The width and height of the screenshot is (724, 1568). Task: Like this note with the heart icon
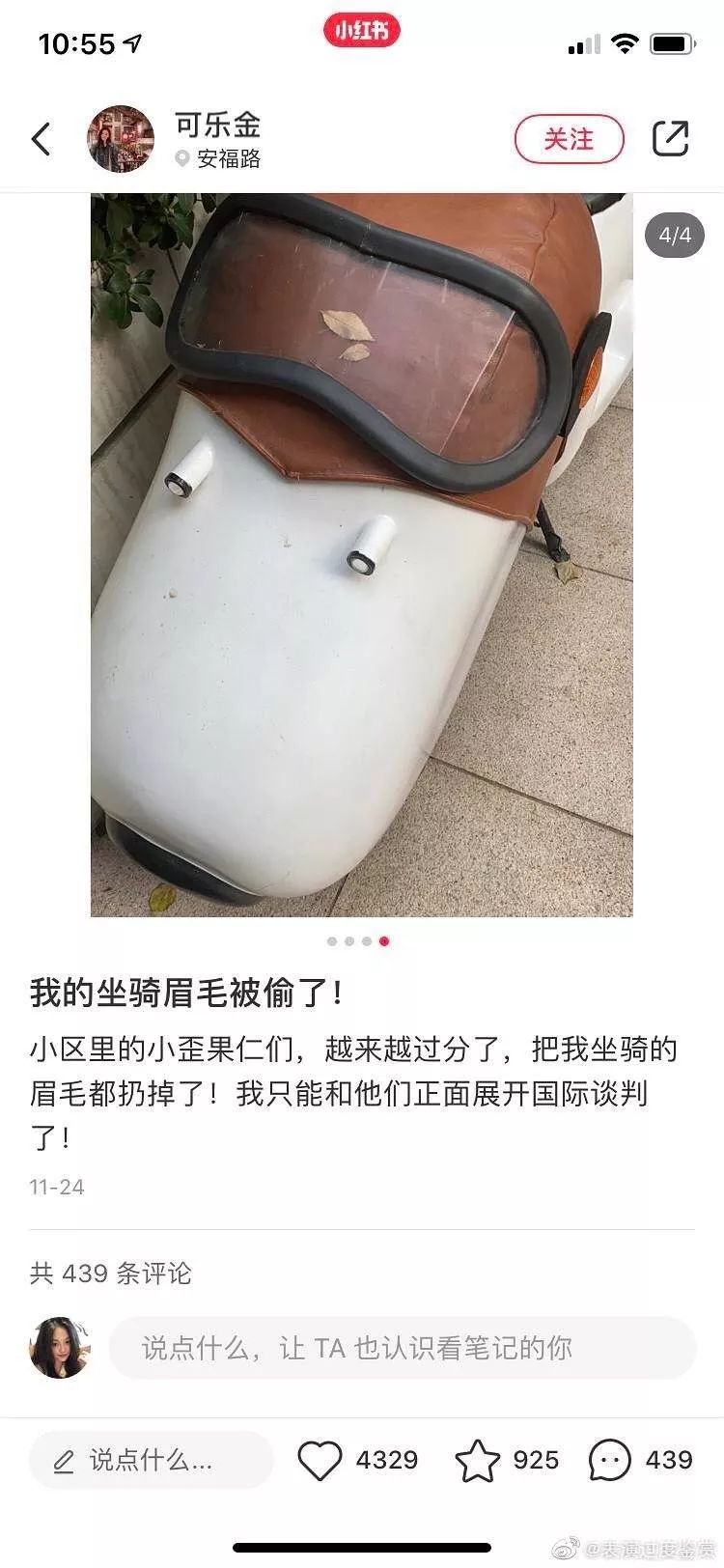click(x=320, y=1460)
